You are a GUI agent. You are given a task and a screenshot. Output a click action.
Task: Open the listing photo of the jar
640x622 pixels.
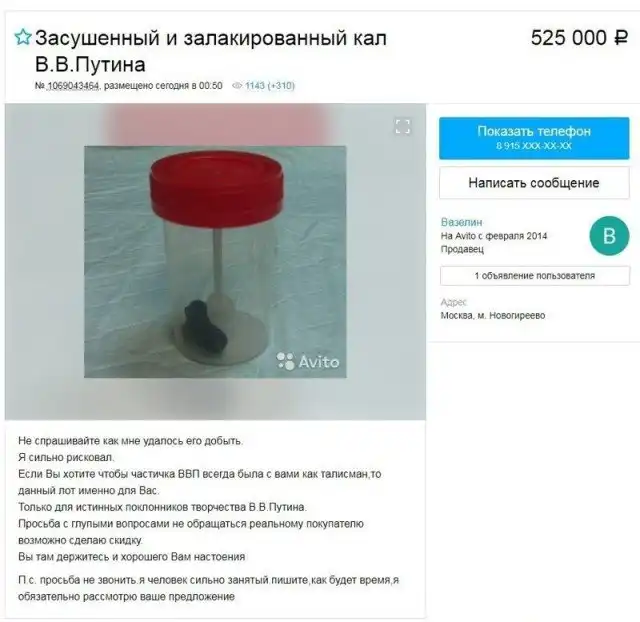tap(215, 262)
